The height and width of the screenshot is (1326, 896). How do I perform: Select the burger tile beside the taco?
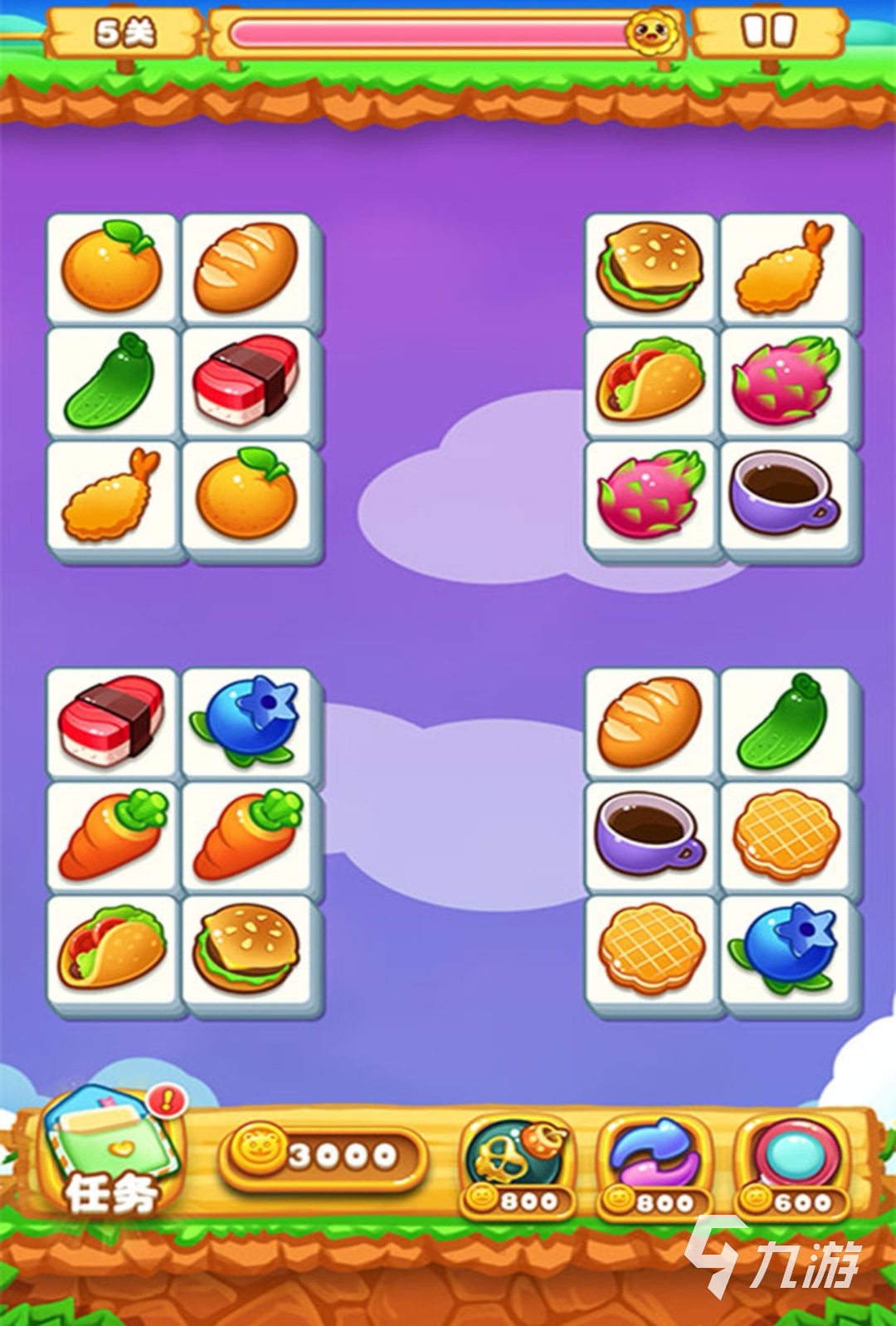click(x=246, y=949)
